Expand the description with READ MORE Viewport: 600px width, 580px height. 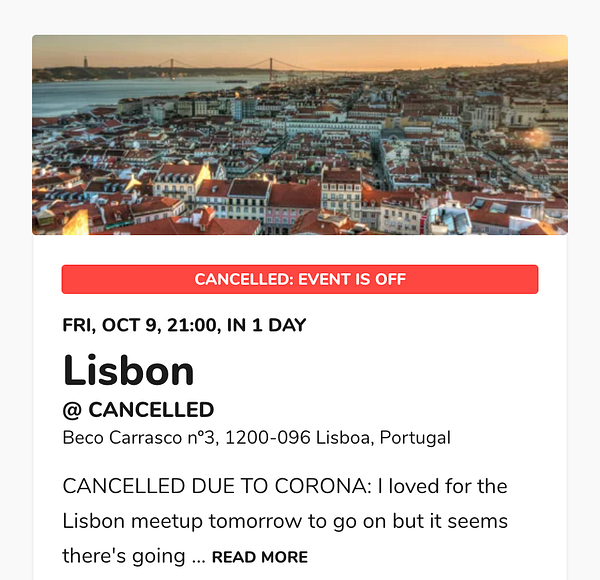[259, 557]
